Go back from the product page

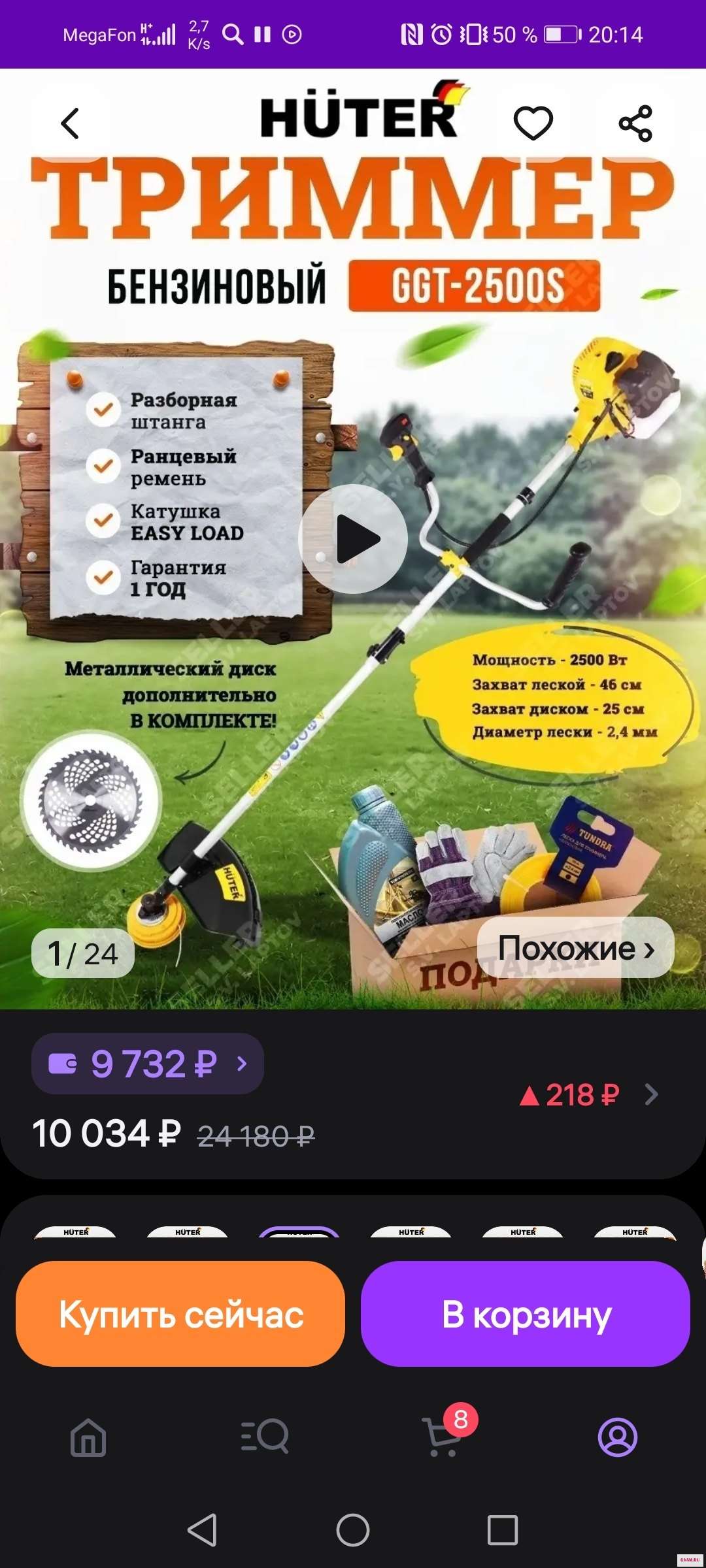point(70,123)
